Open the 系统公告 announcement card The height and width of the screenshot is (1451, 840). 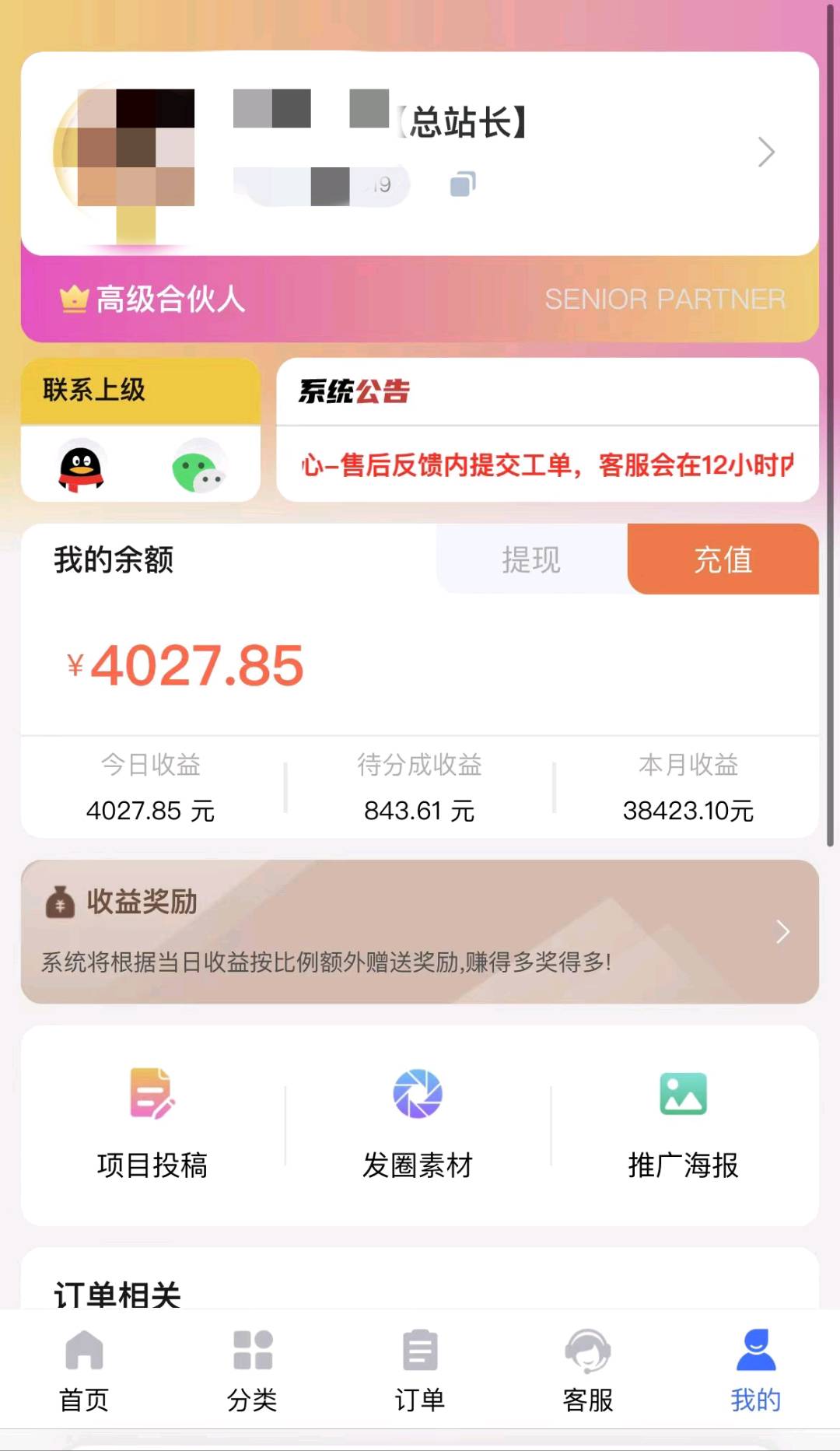pos(547,430)
